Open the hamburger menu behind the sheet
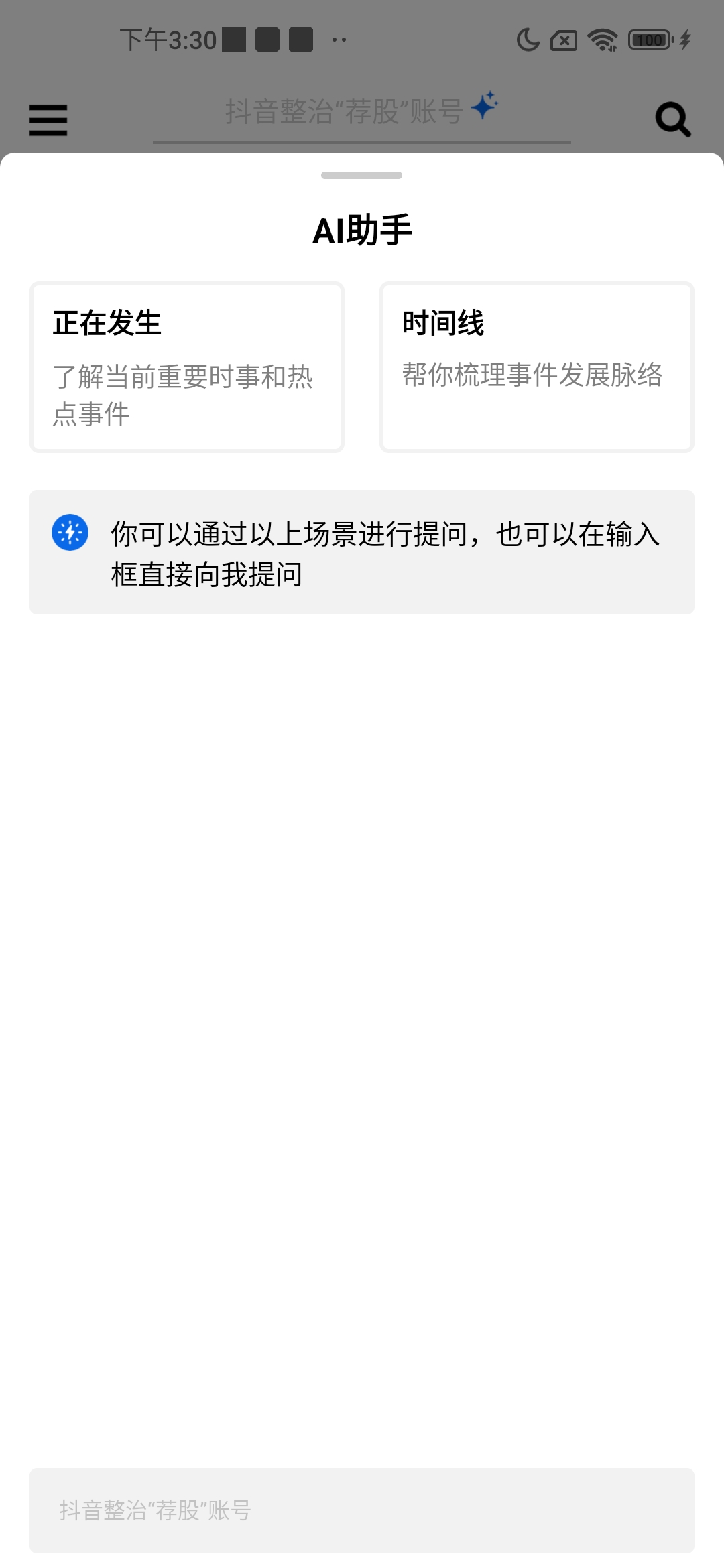 (x=48, y=120)
